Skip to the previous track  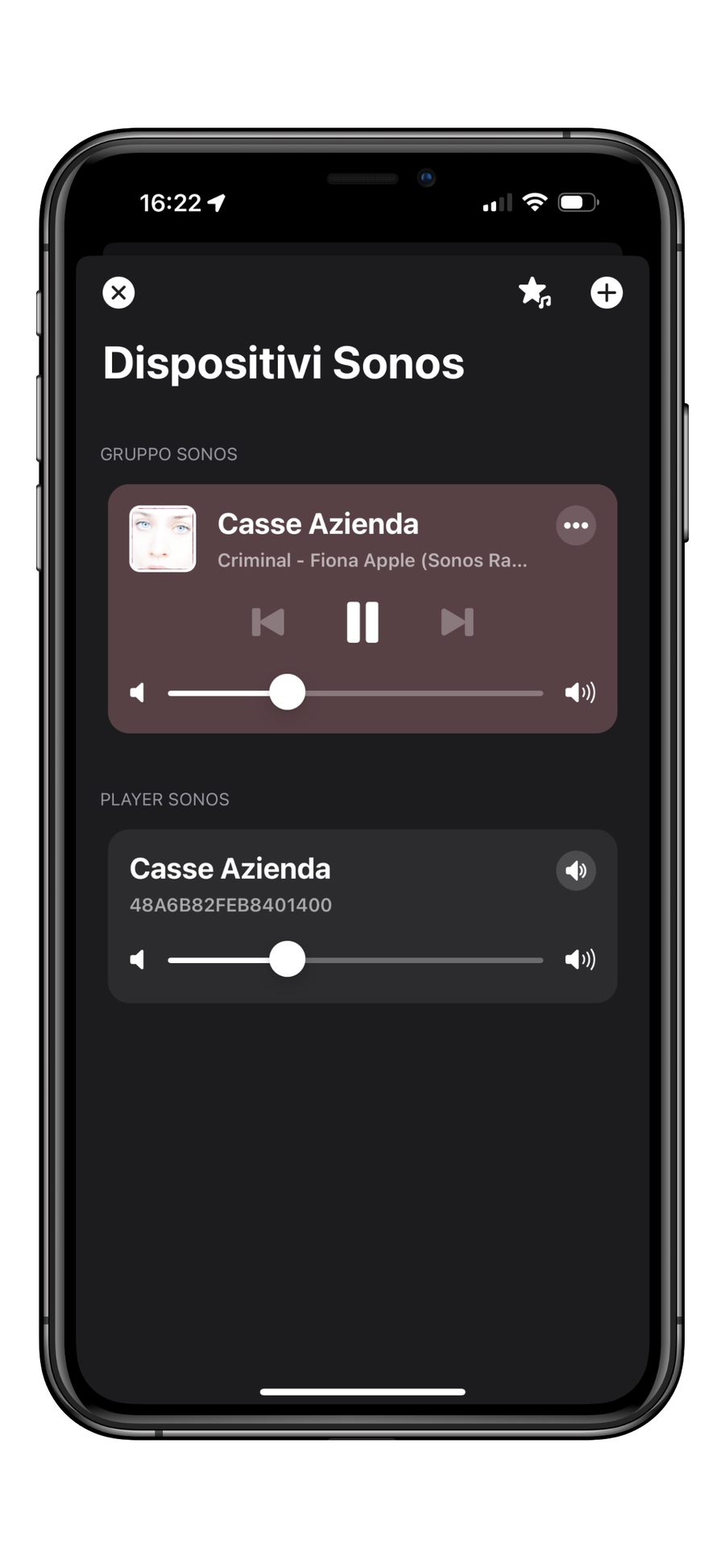pos(268,623)
